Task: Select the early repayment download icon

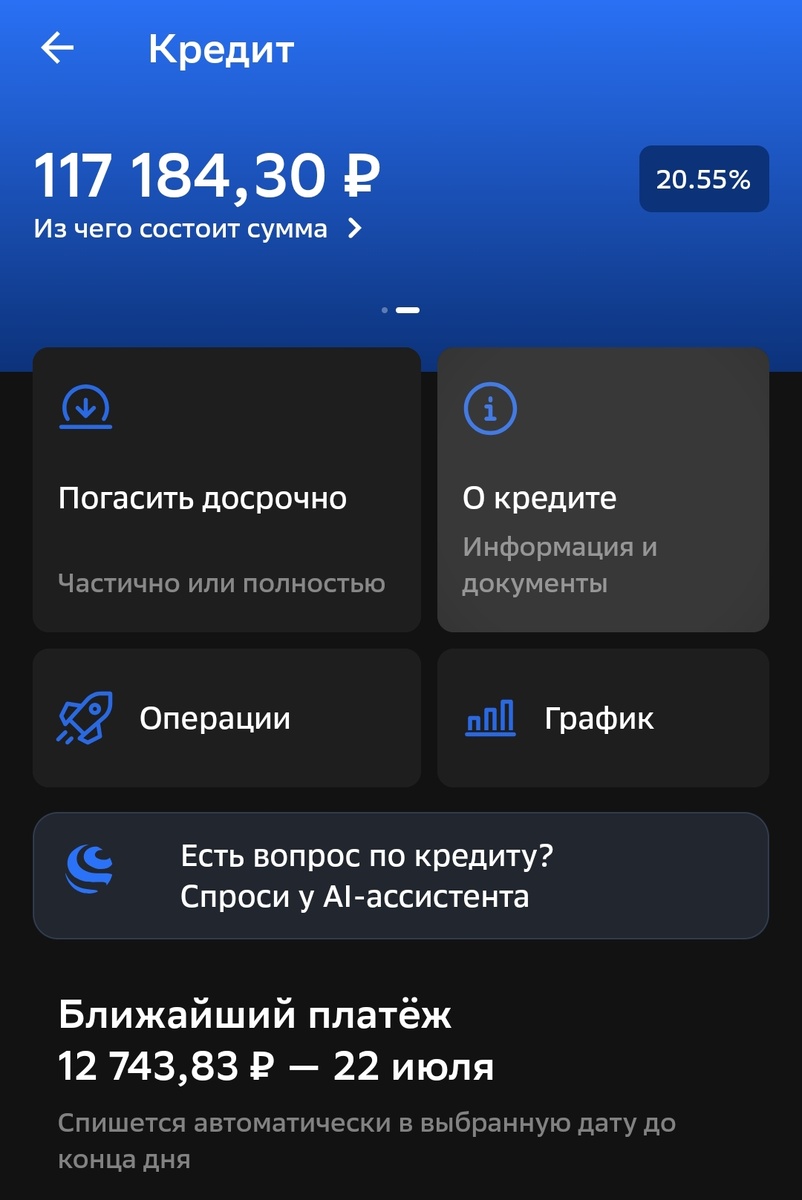Action: tap(86, 407)
